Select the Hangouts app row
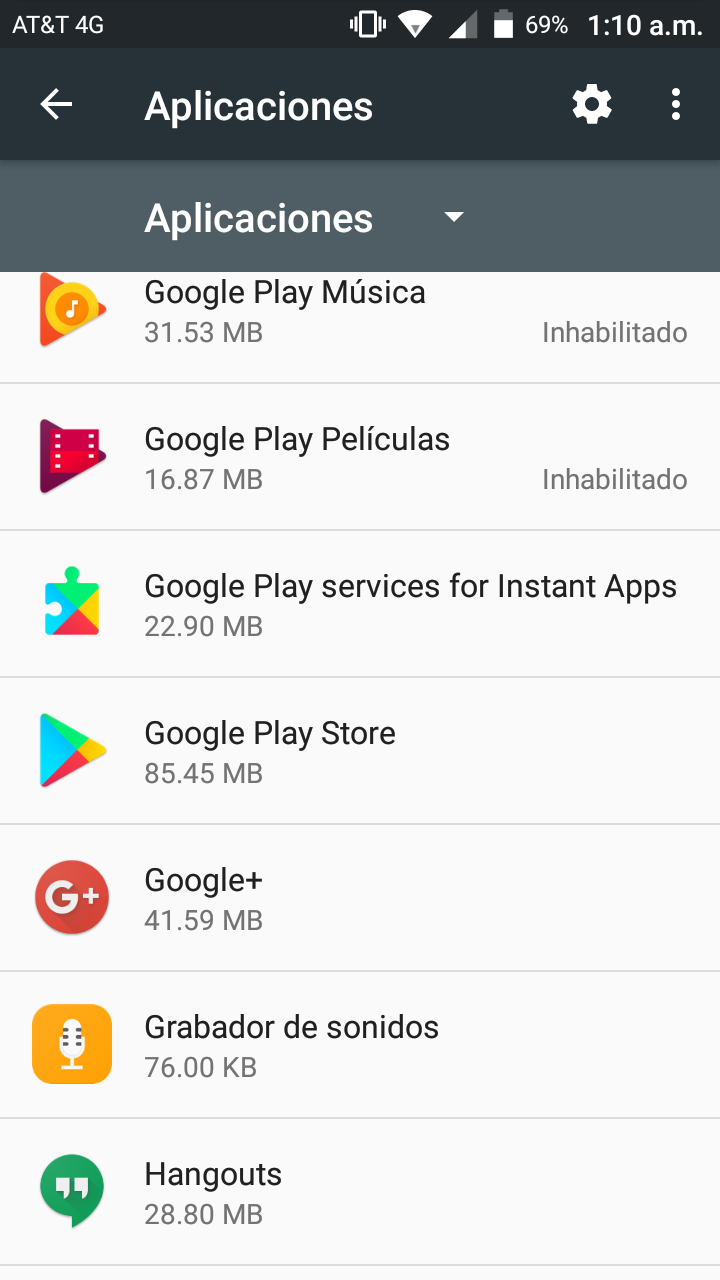Viewport: 720px width, 1280px height. (x=360, y=1192)
